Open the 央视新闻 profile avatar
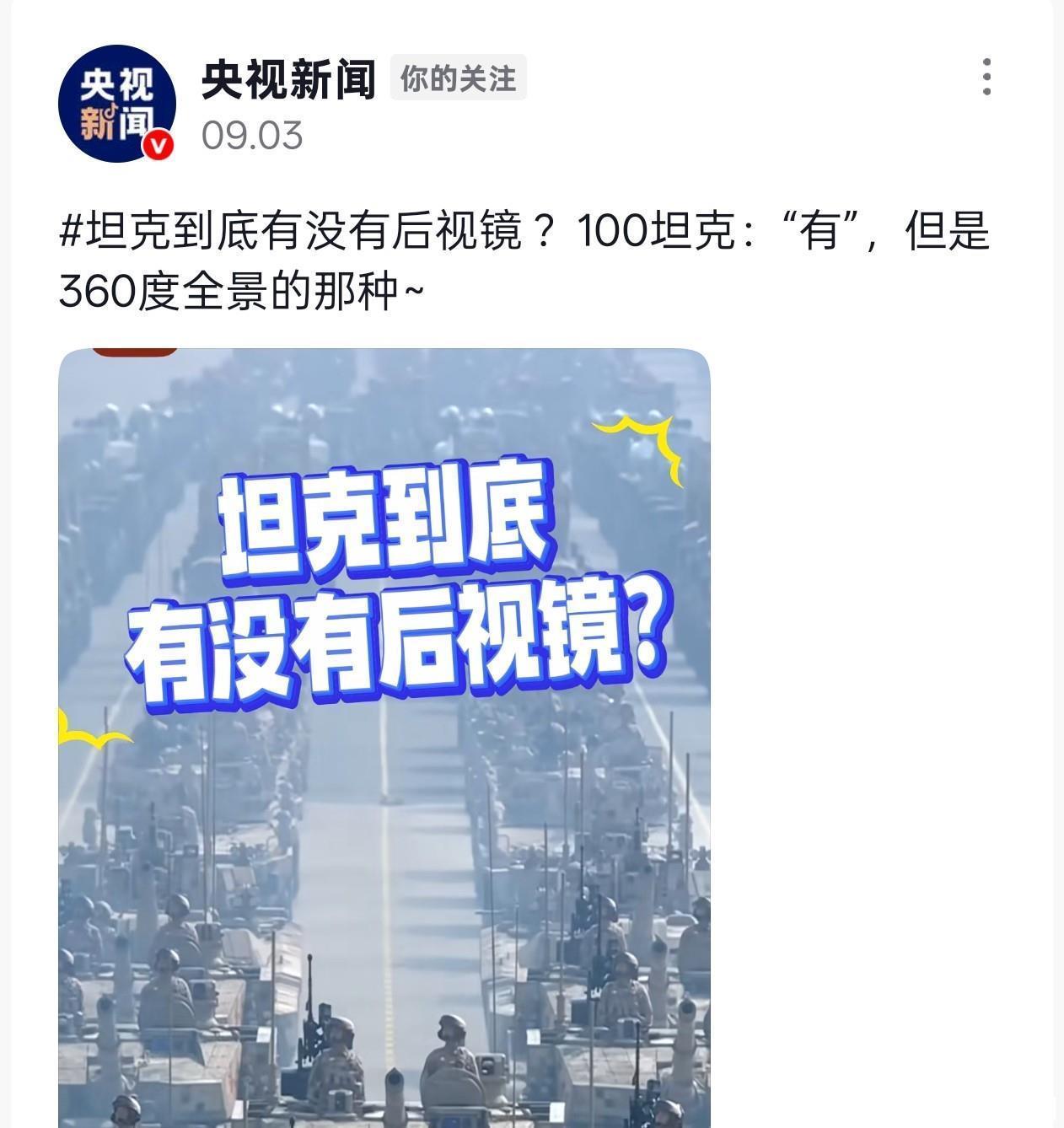1064x1128 pixels. tap(116, 103)
